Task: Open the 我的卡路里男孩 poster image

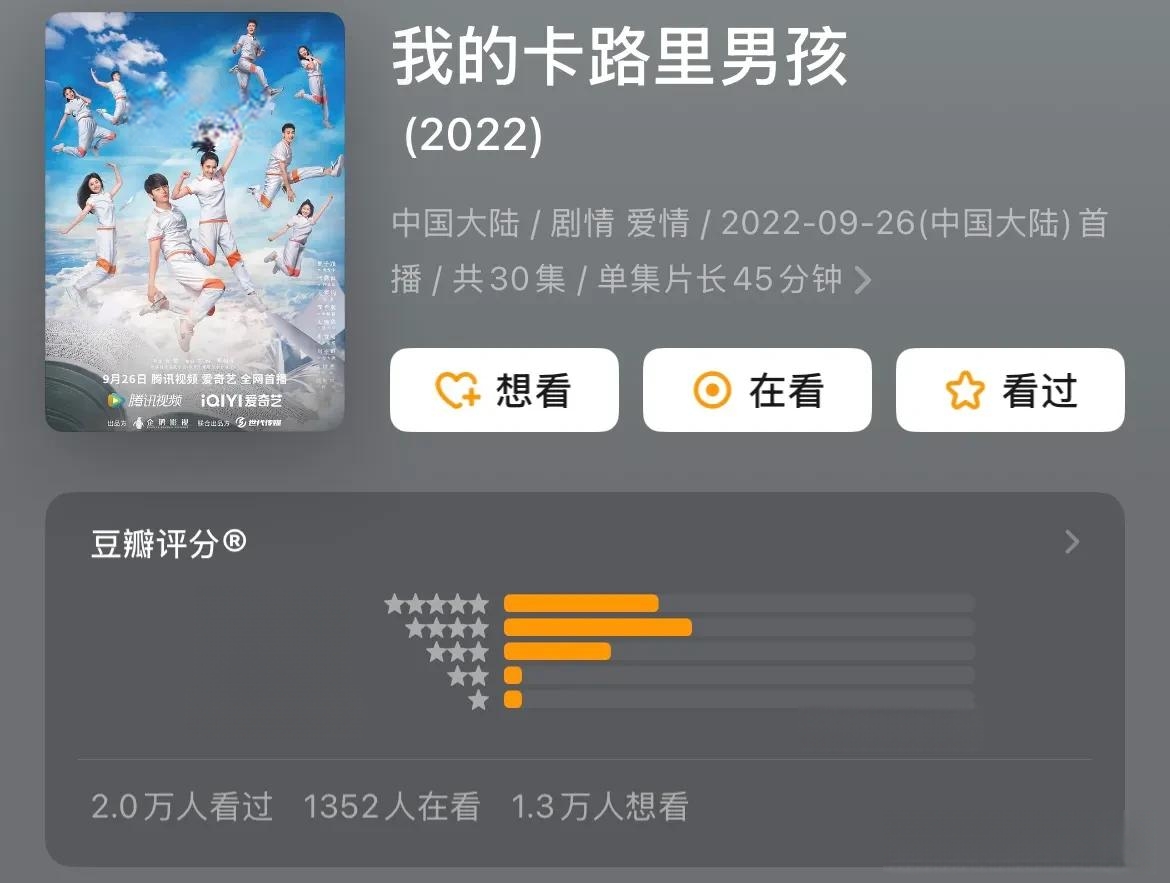Action: pos(195,222)
